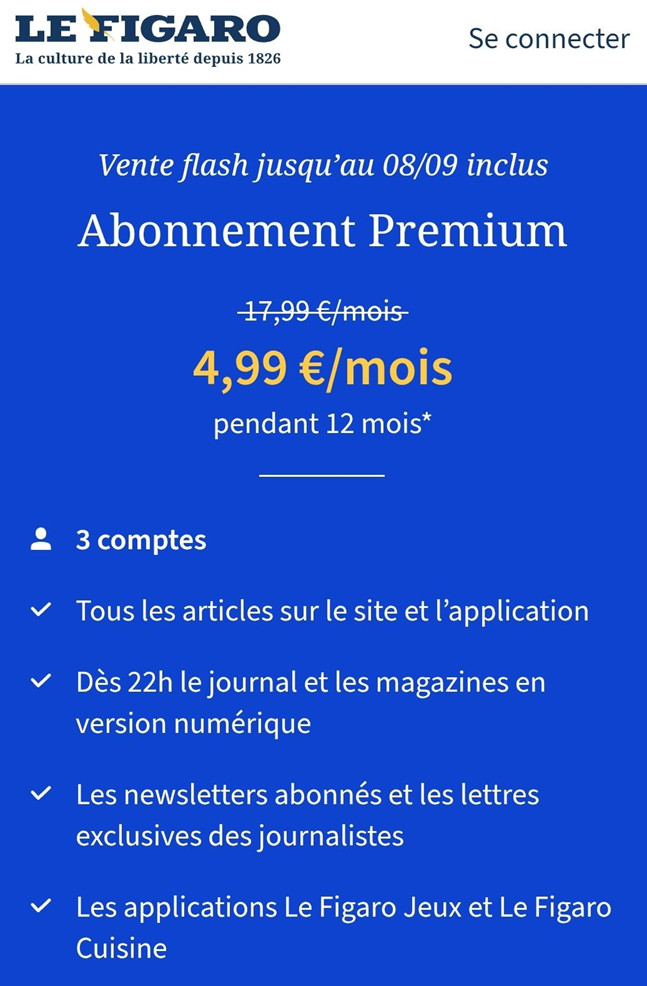Tap the Se connecter link
Image resolution: width=647 pixels, height=986 pixels.
click(x=549, y=39)
